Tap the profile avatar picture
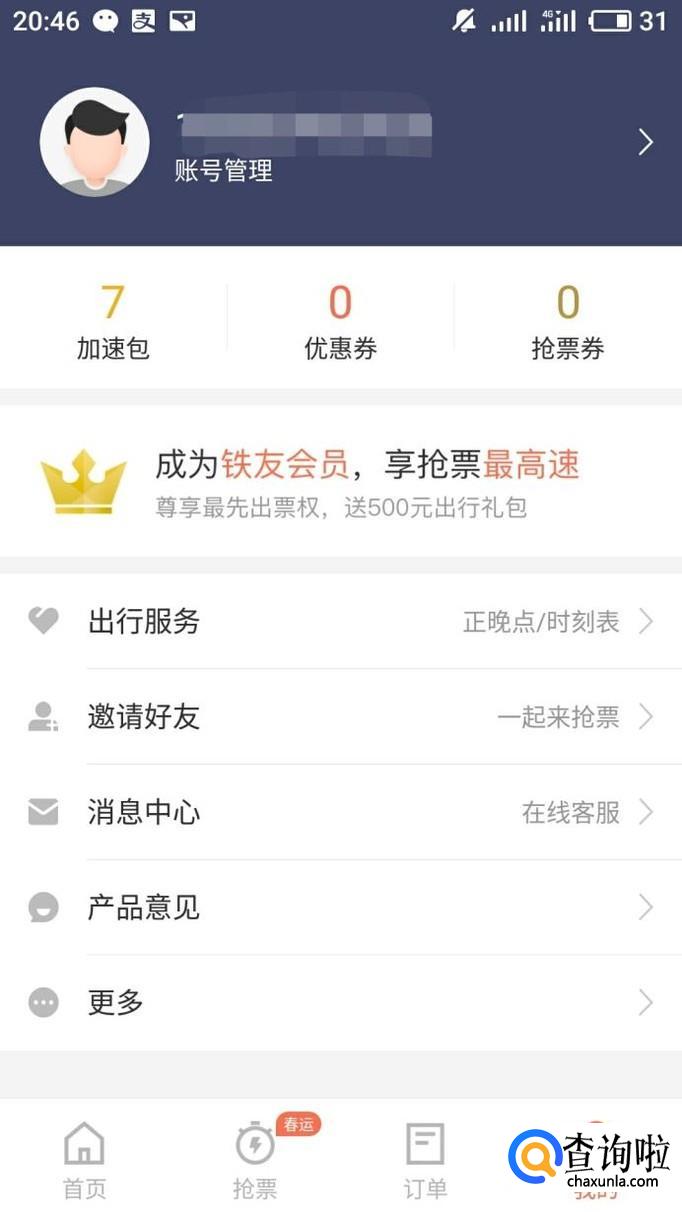 [95, 142]
